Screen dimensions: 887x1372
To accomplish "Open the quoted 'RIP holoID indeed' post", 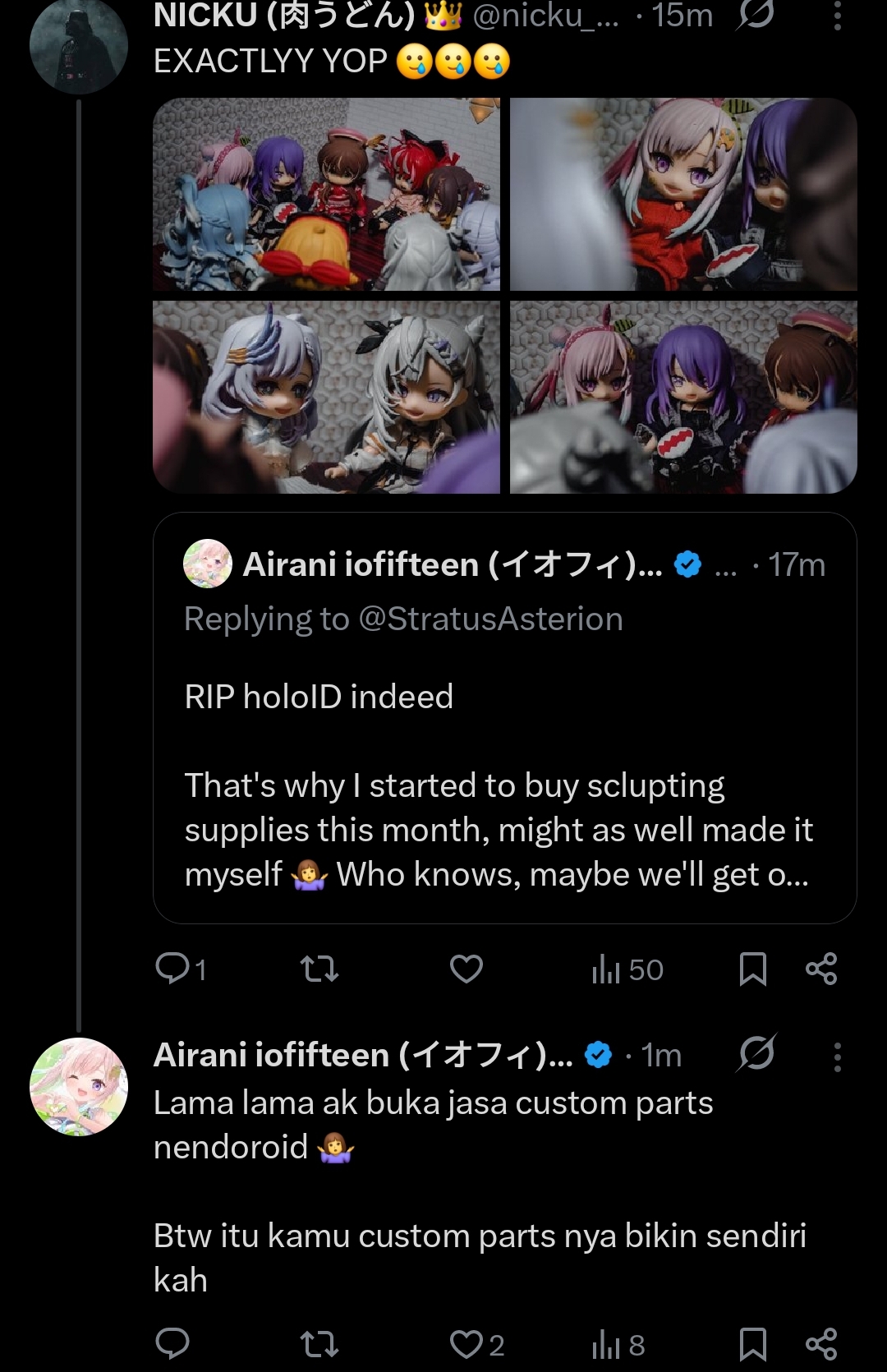I will (504, 739).
